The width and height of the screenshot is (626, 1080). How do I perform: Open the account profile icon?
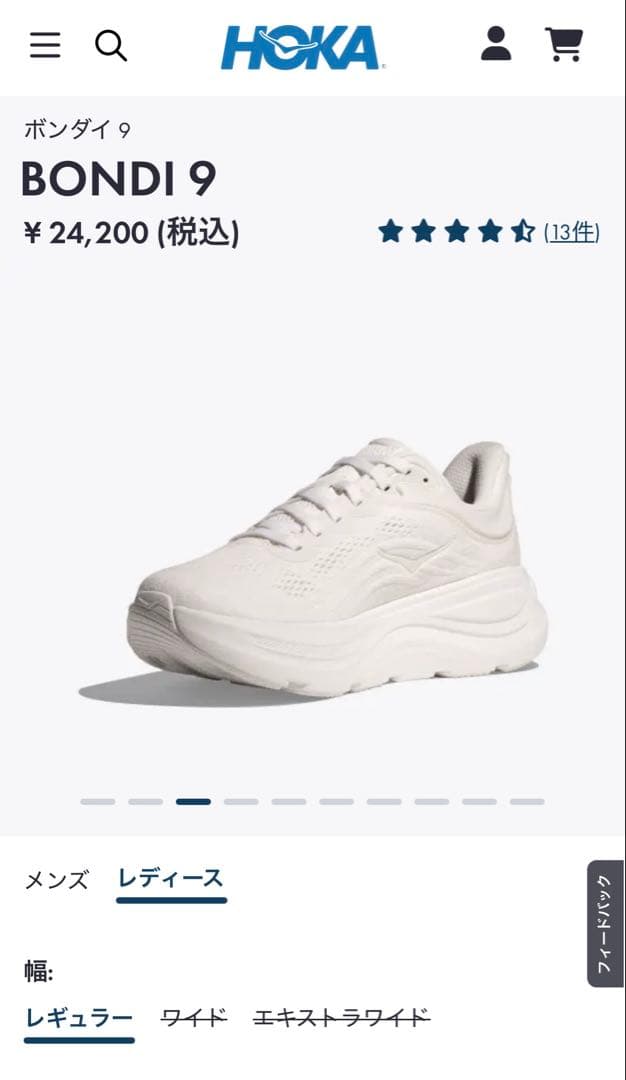tap(496, 44)
